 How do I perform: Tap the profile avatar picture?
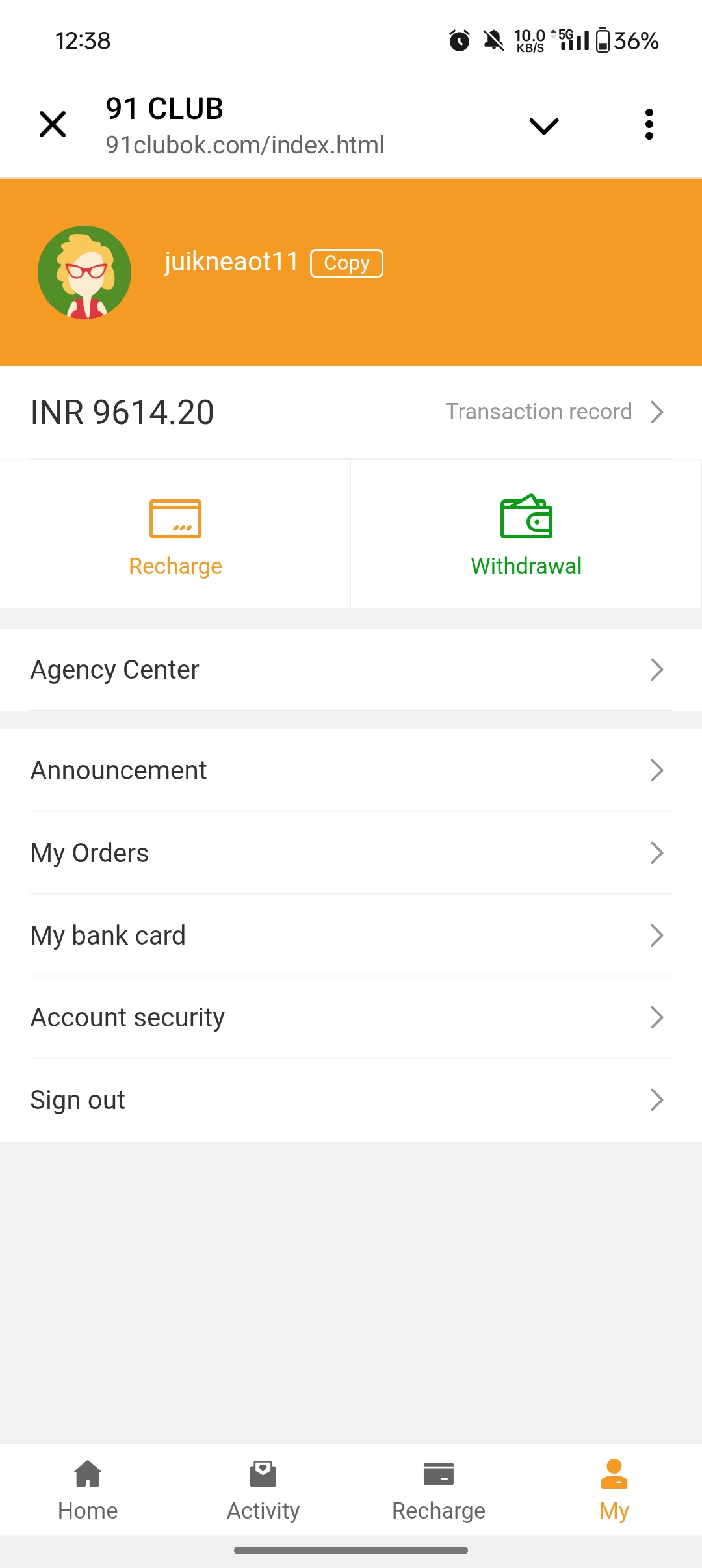[85, 272]
